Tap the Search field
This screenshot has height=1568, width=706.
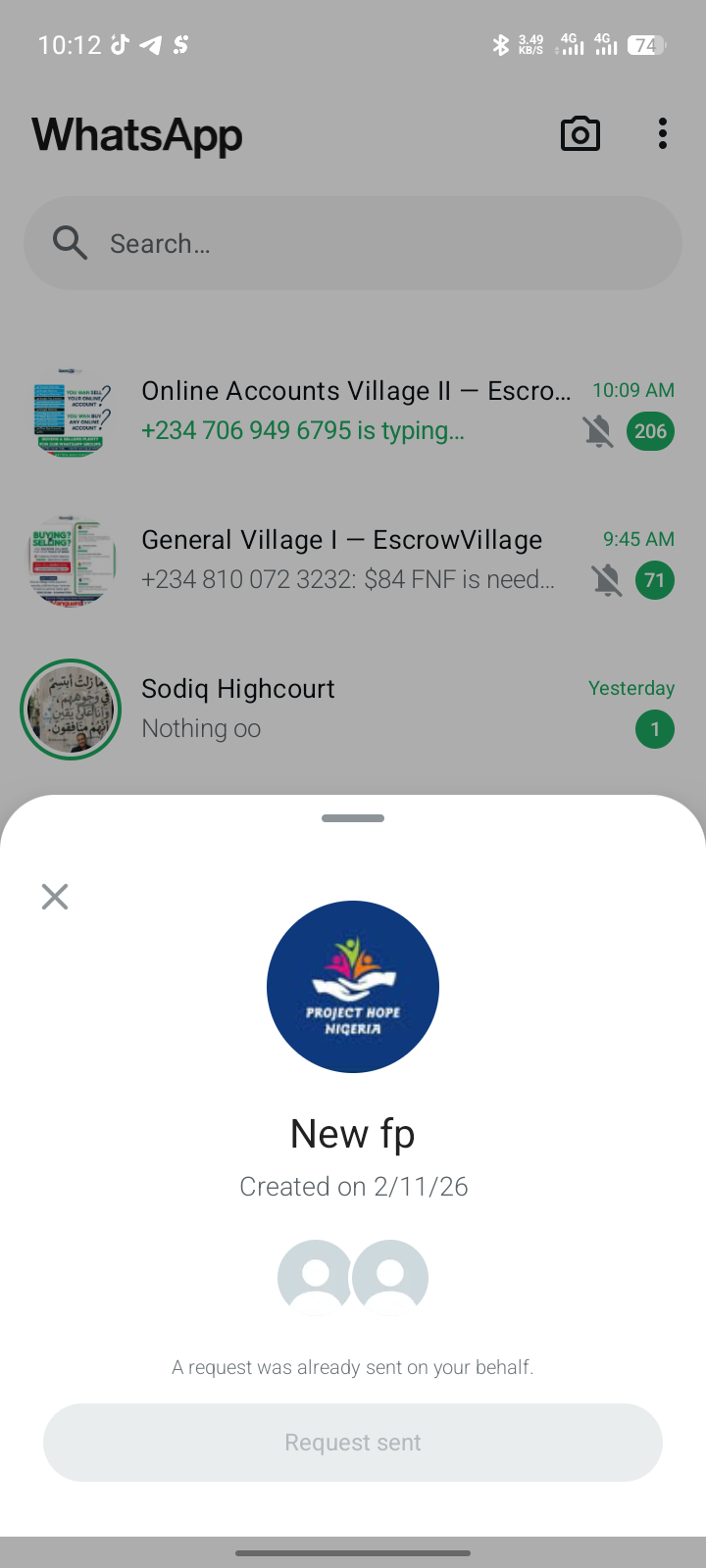[353, 243]
